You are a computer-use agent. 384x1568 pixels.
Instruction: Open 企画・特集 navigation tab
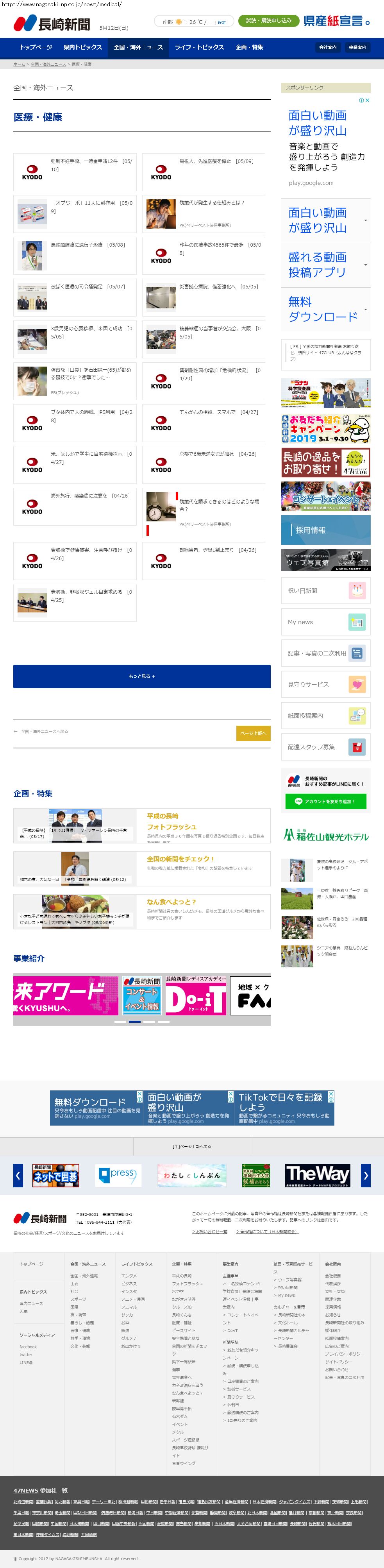tap(249, 47)
